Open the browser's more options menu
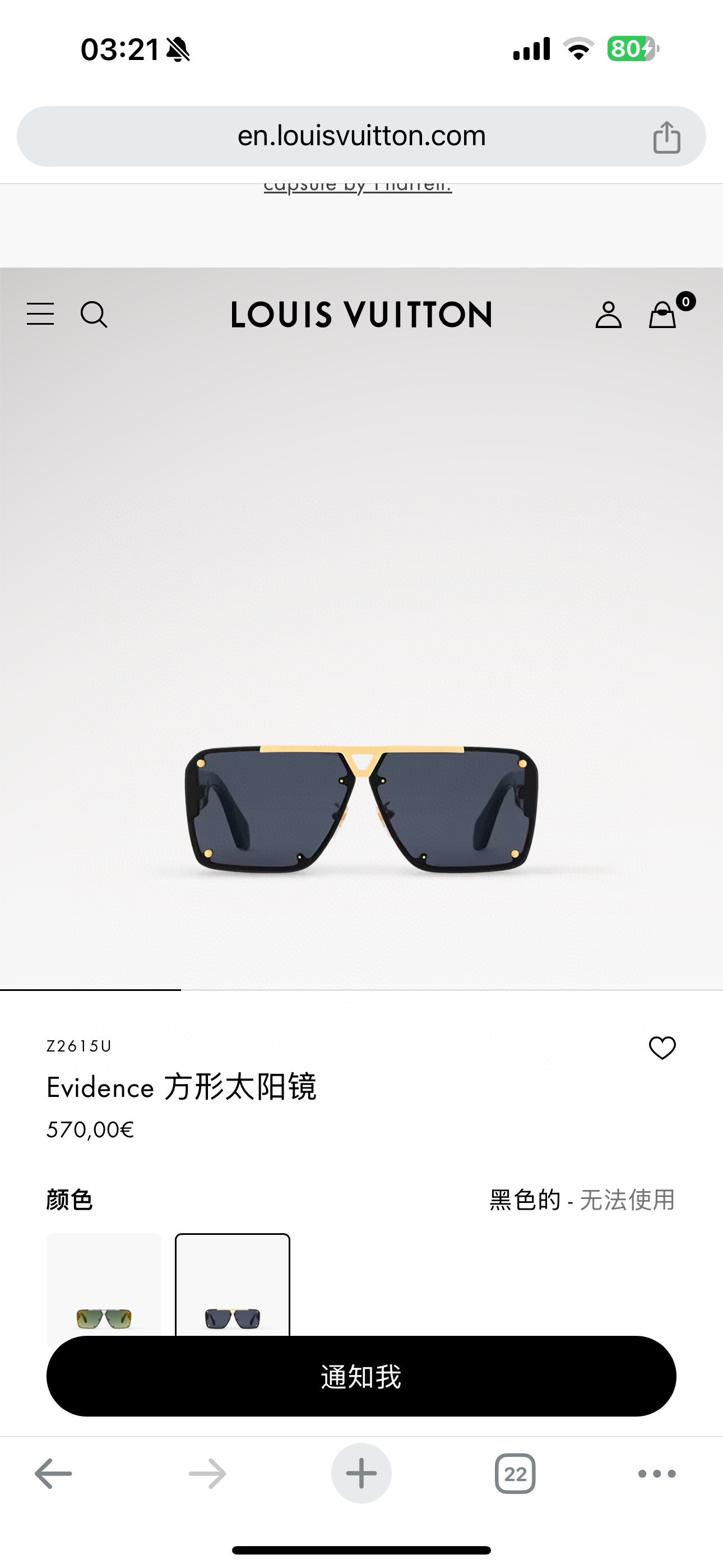Image resolution: width=723 pixels, height=1568 pixels. pos(657,1474)
